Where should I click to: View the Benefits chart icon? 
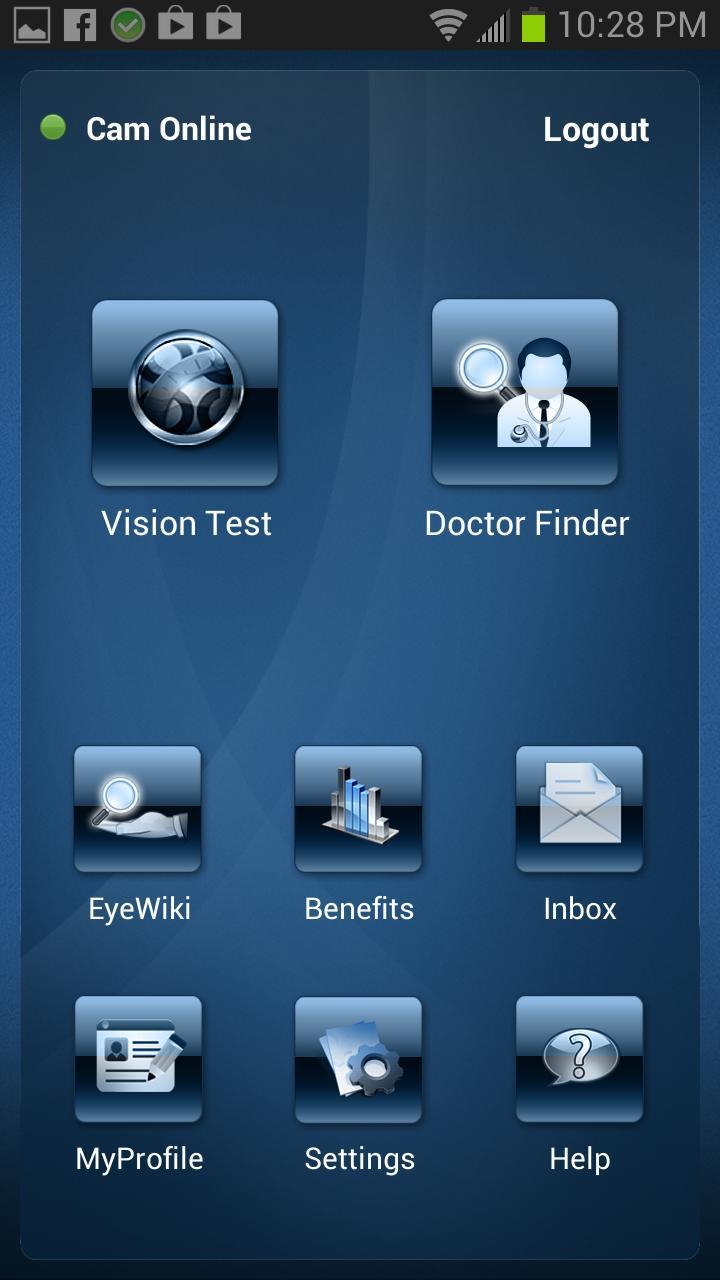358,809
